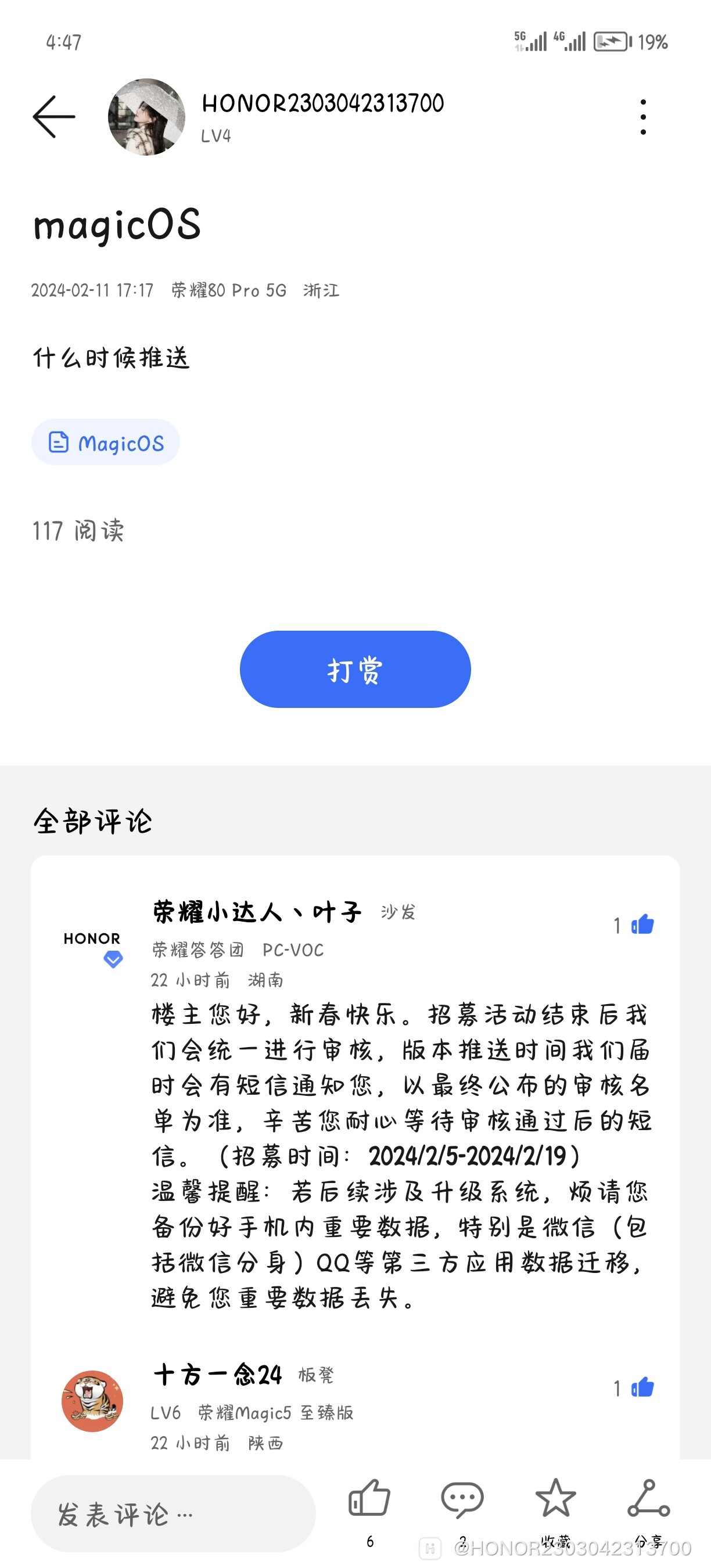Select the 全部评论 section header
Viewport: 711px width, 1568px height.
point(94,821)
